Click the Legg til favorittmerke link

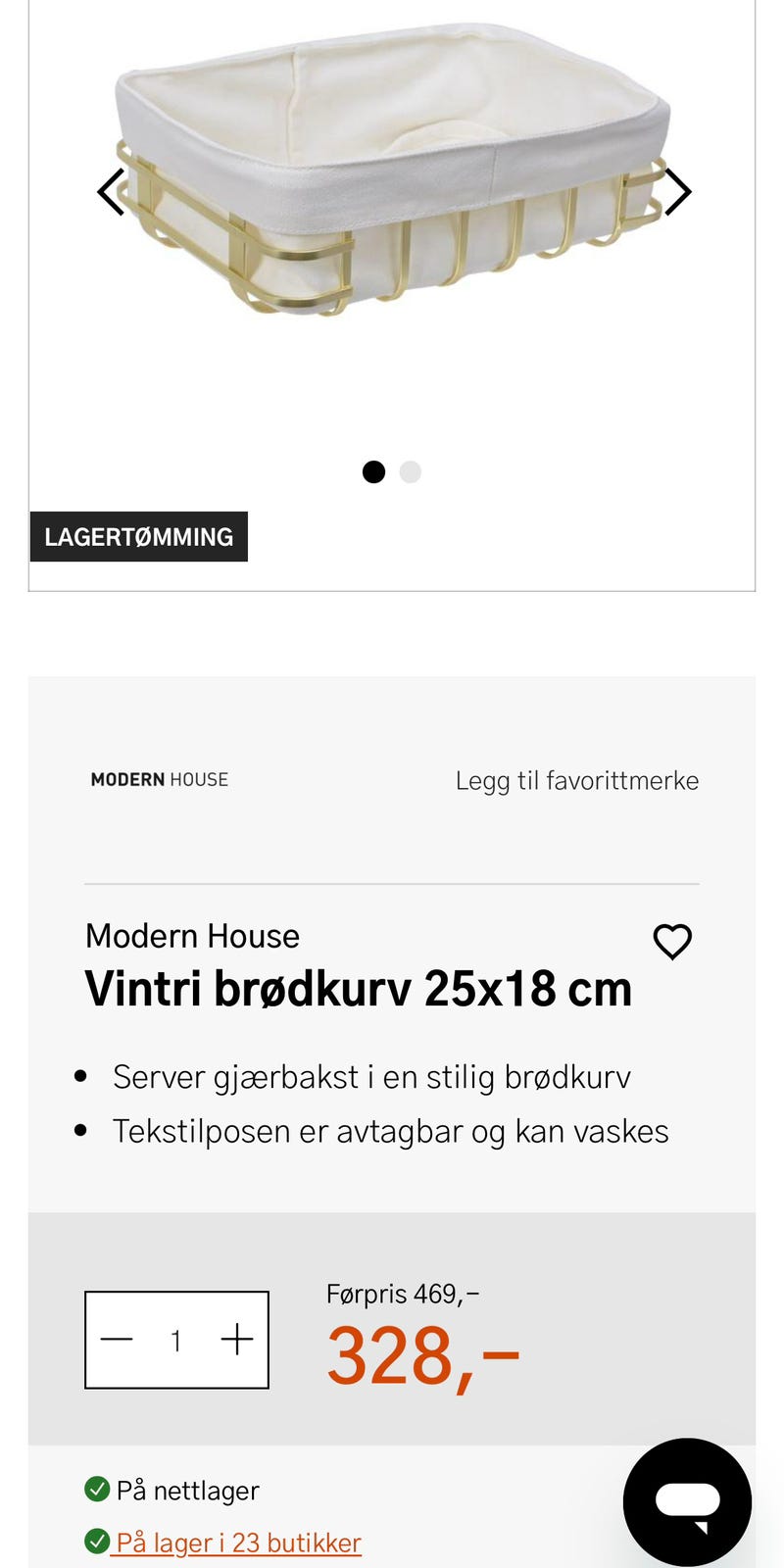576,780
